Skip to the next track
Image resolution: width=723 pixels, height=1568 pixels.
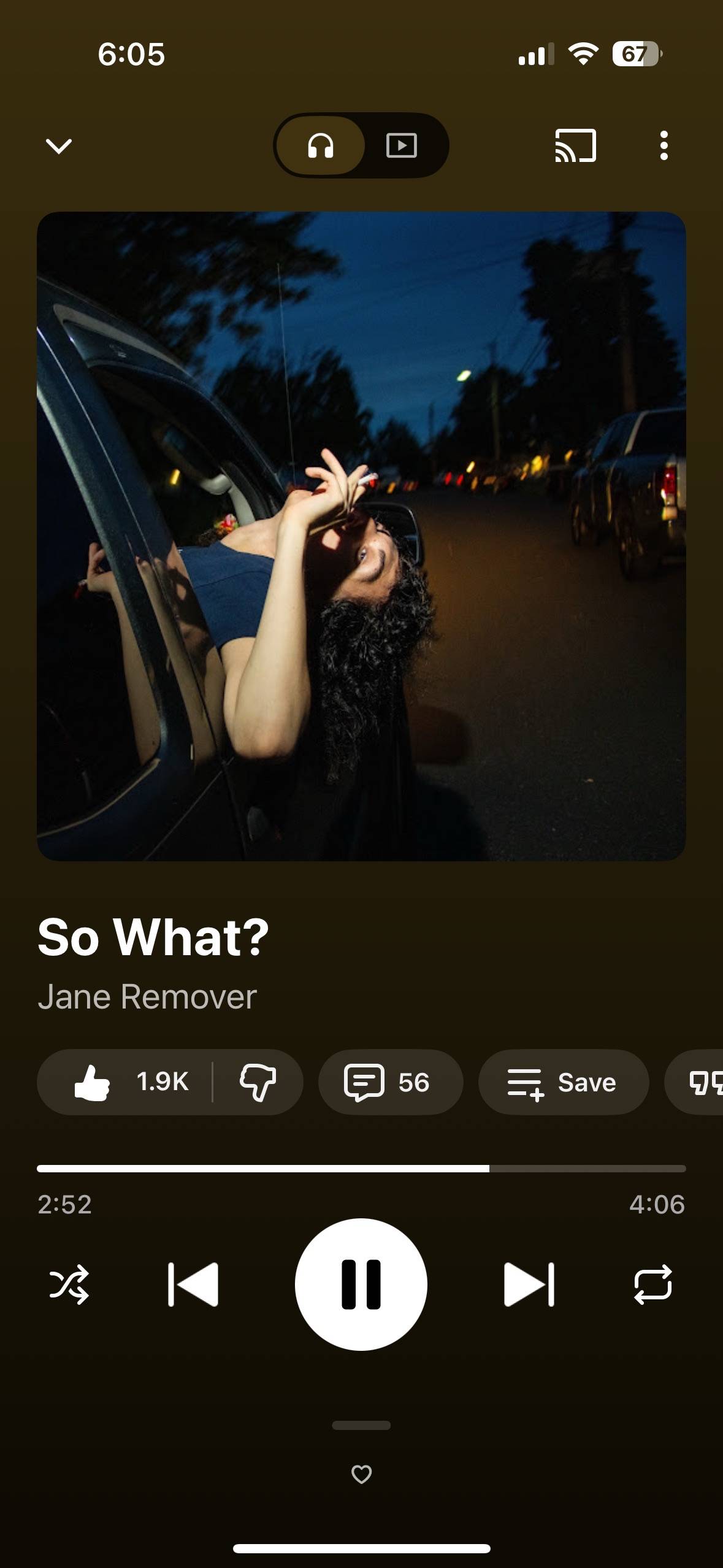529,1285
